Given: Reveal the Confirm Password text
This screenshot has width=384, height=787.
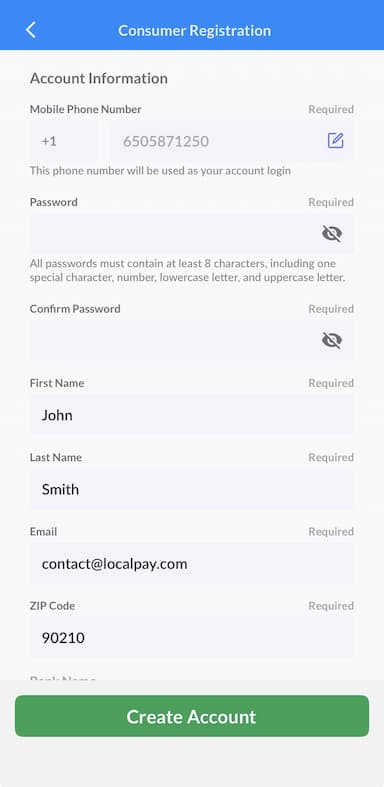Looking at the screenshot, I should click(x=332, y=340).
